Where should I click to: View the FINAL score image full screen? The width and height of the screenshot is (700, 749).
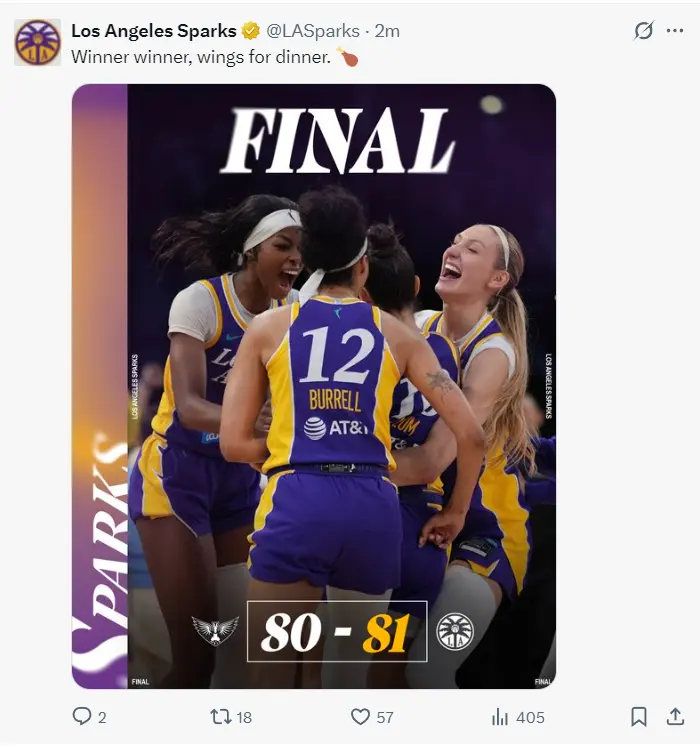click(313, 386)
